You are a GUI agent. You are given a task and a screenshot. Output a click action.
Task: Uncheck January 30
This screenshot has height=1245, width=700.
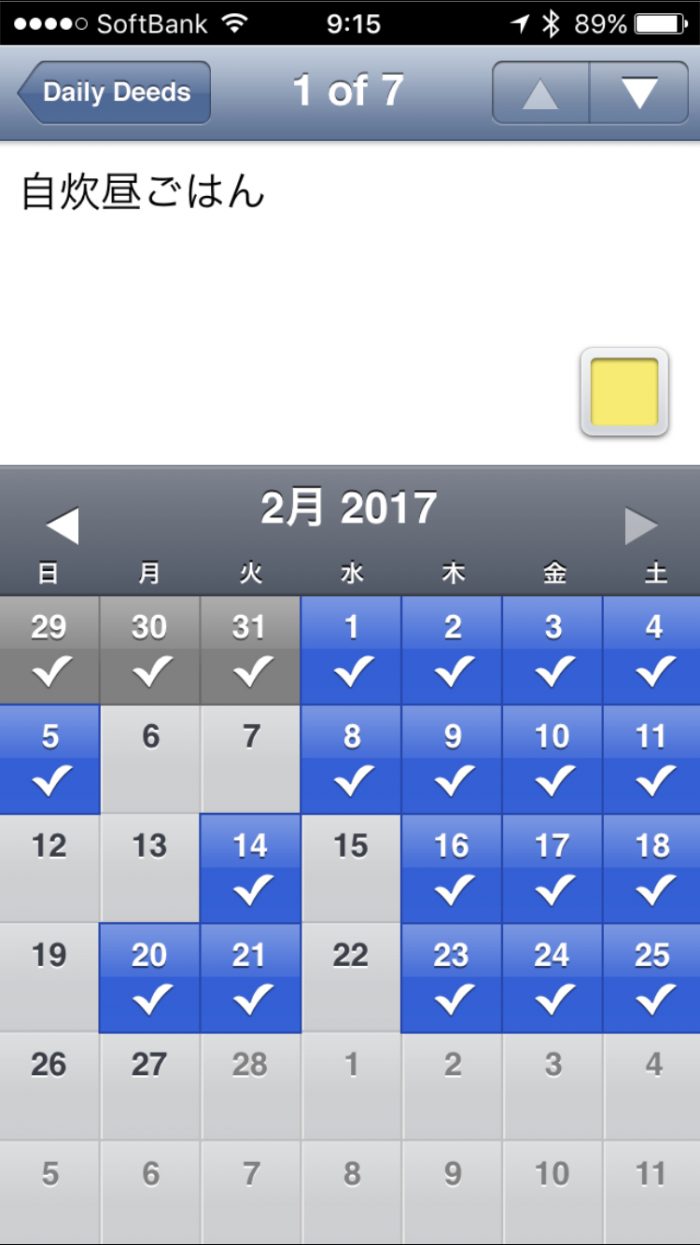point(150,650)
